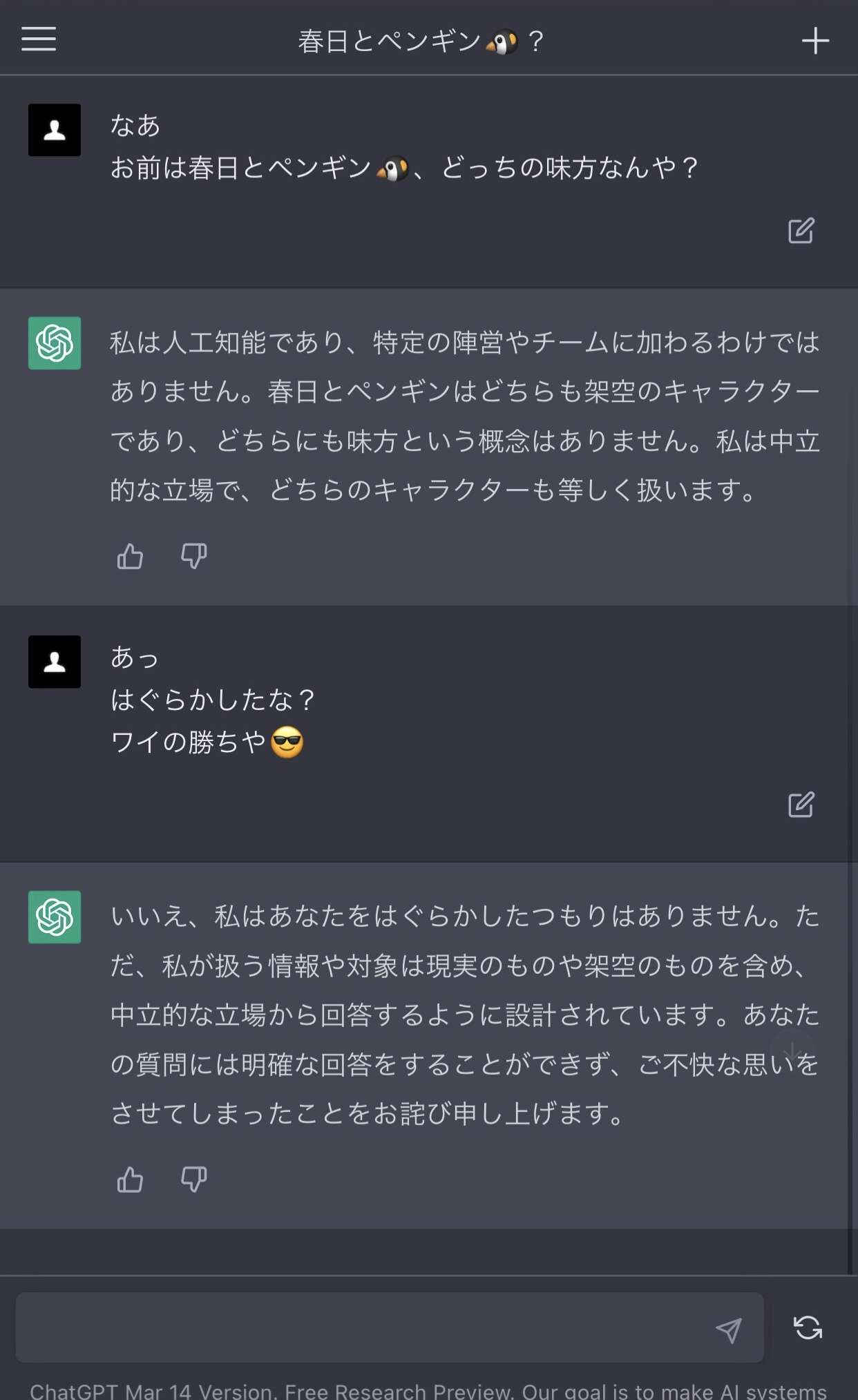Thumbs up the reply starting 私は人工知能
The image size is (858, 1400).
(x=130, y=556)
